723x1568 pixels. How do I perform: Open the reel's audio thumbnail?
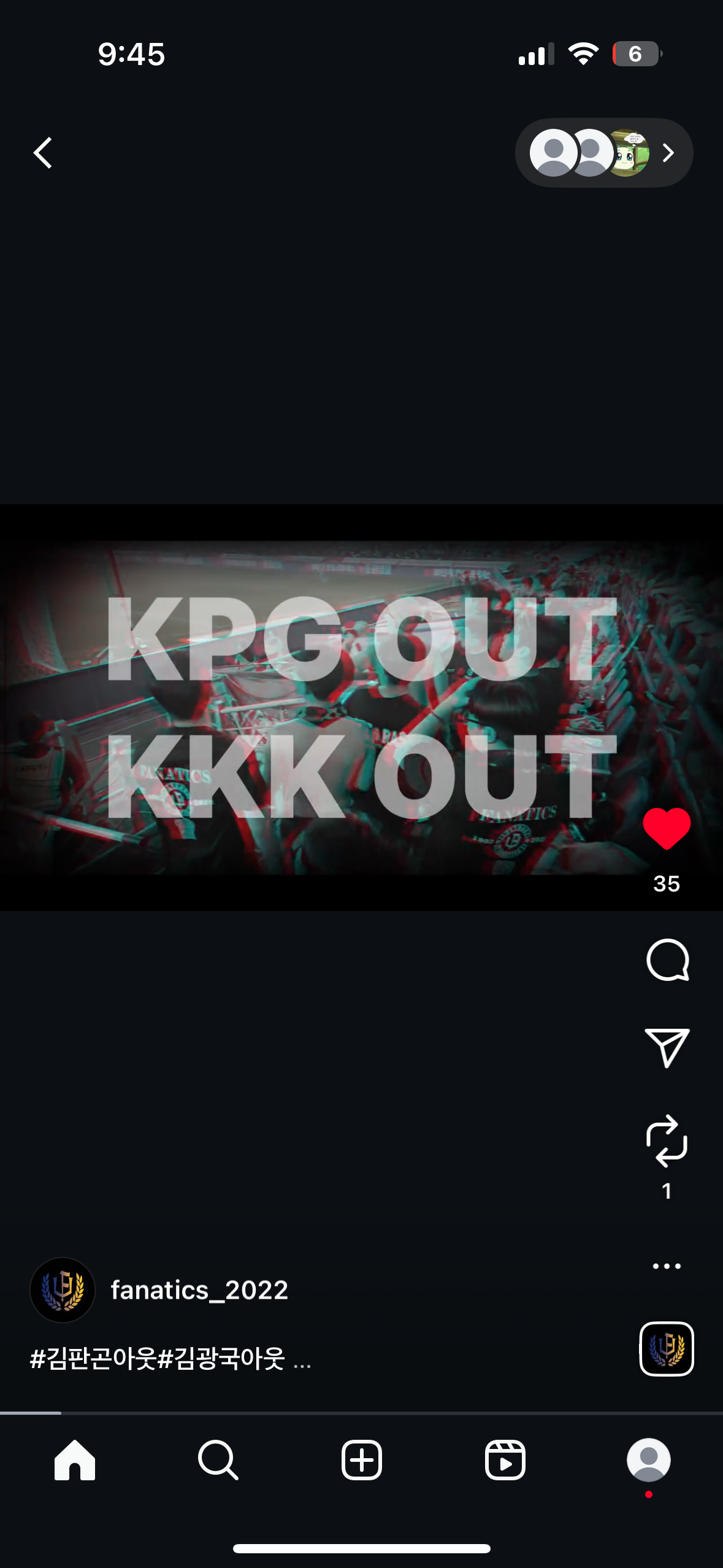coord(667,1348)
